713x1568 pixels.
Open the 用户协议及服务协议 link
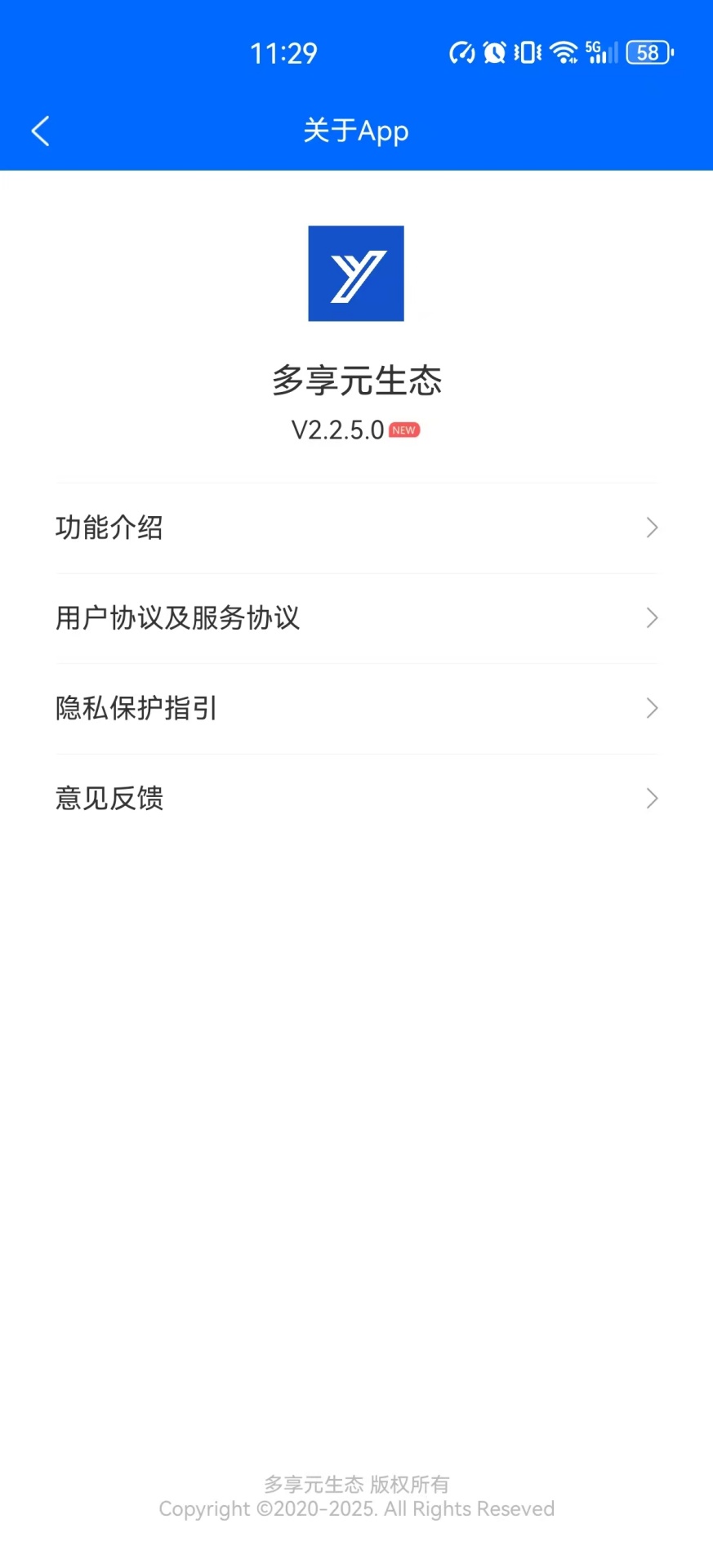coord(179,618)
